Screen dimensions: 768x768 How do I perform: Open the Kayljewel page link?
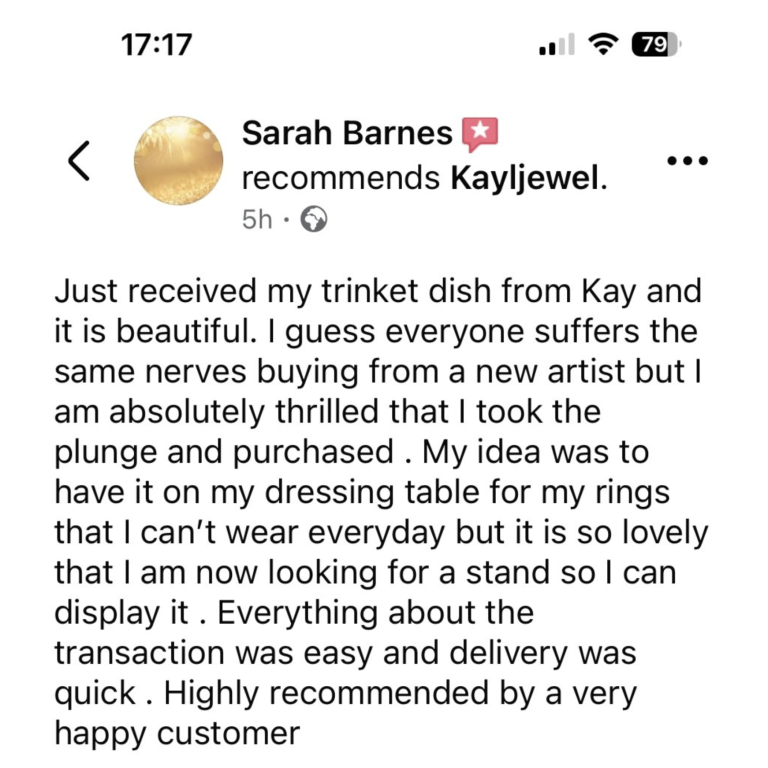pyautogui.click(x=524, y=178)
